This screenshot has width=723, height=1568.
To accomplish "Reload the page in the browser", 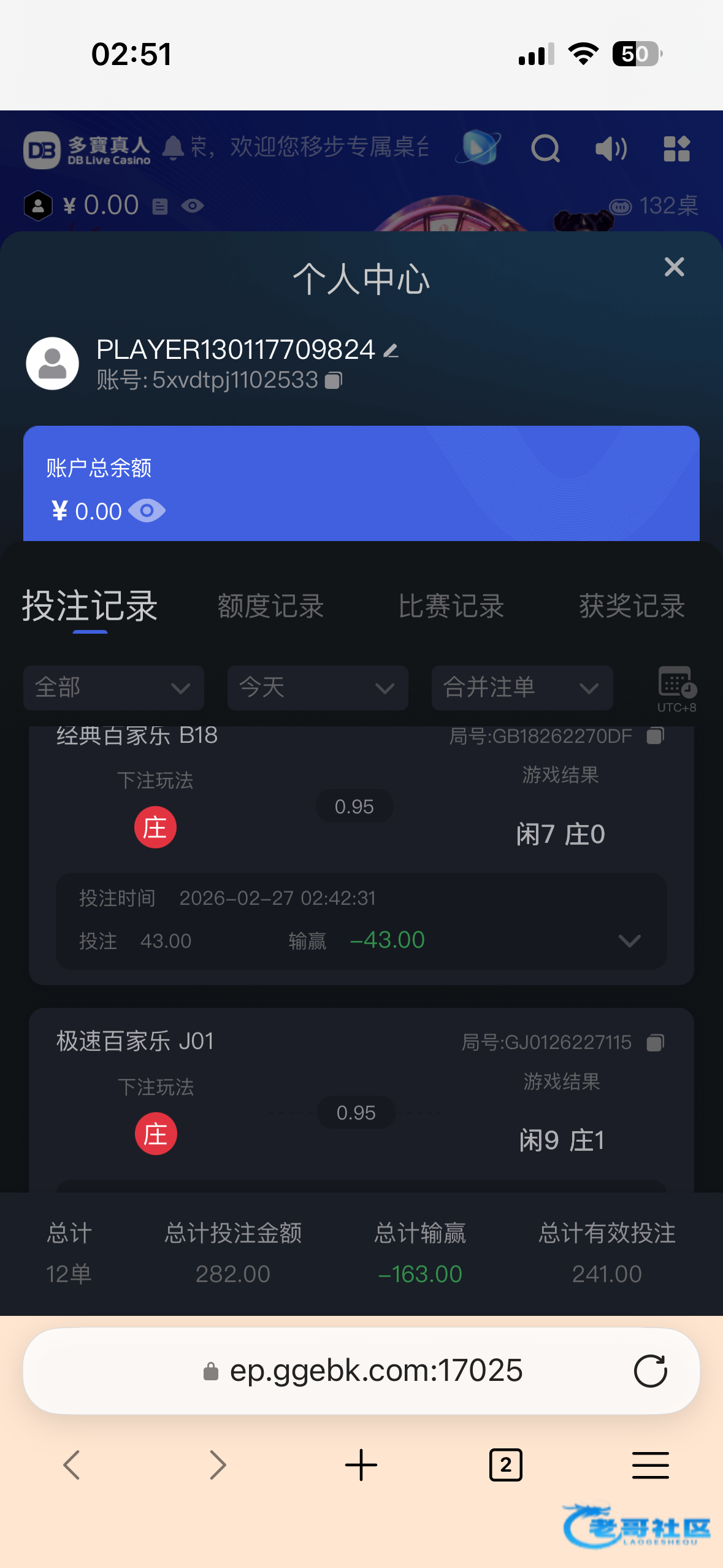I will pos(650,1371).
